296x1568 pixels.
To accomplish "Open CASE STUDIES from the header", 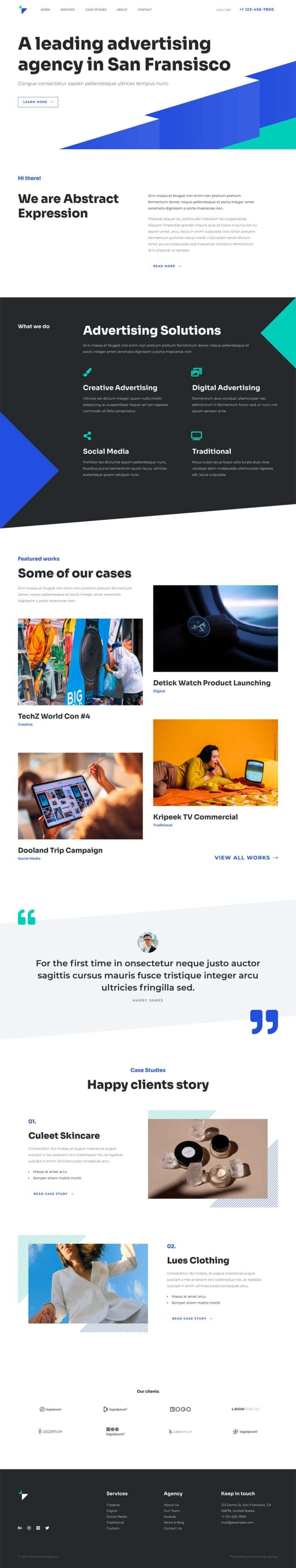I will click(96, 10).
